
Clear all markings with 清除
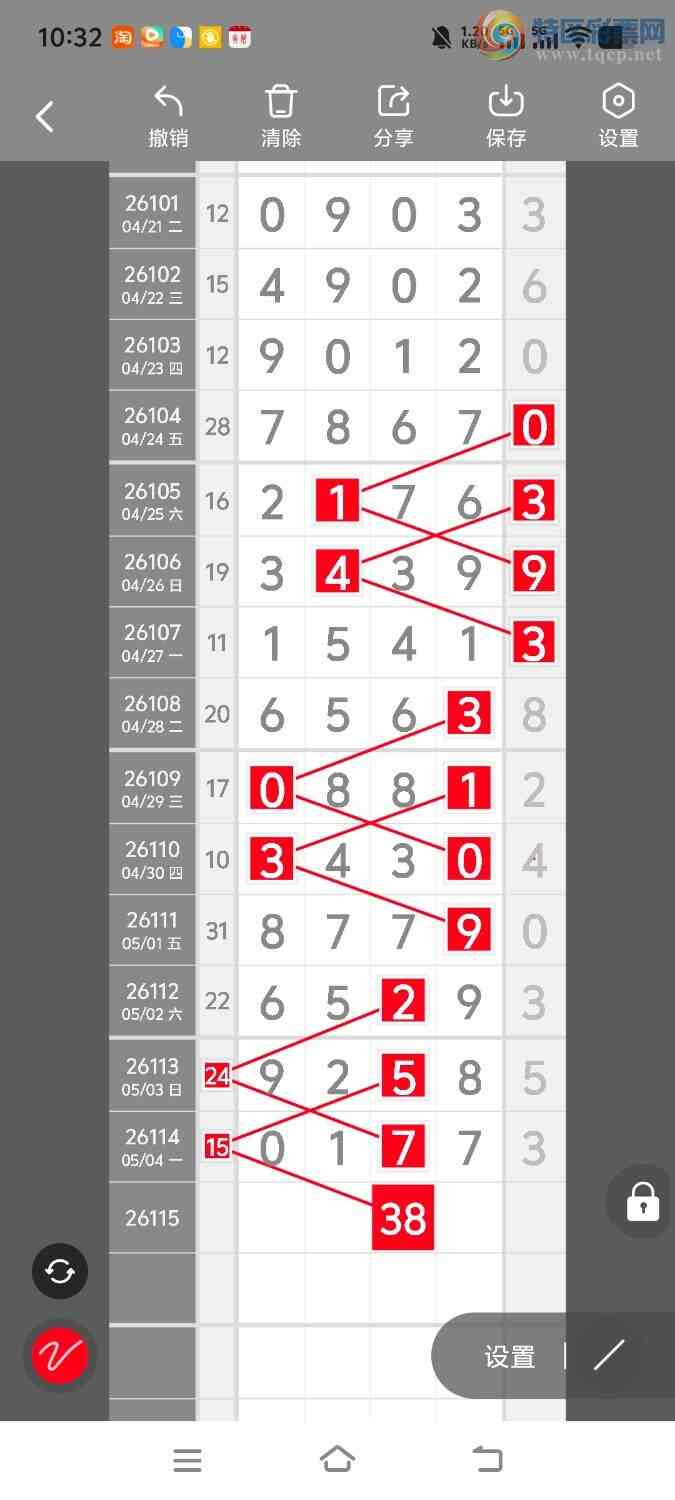(x=281, y=117)
